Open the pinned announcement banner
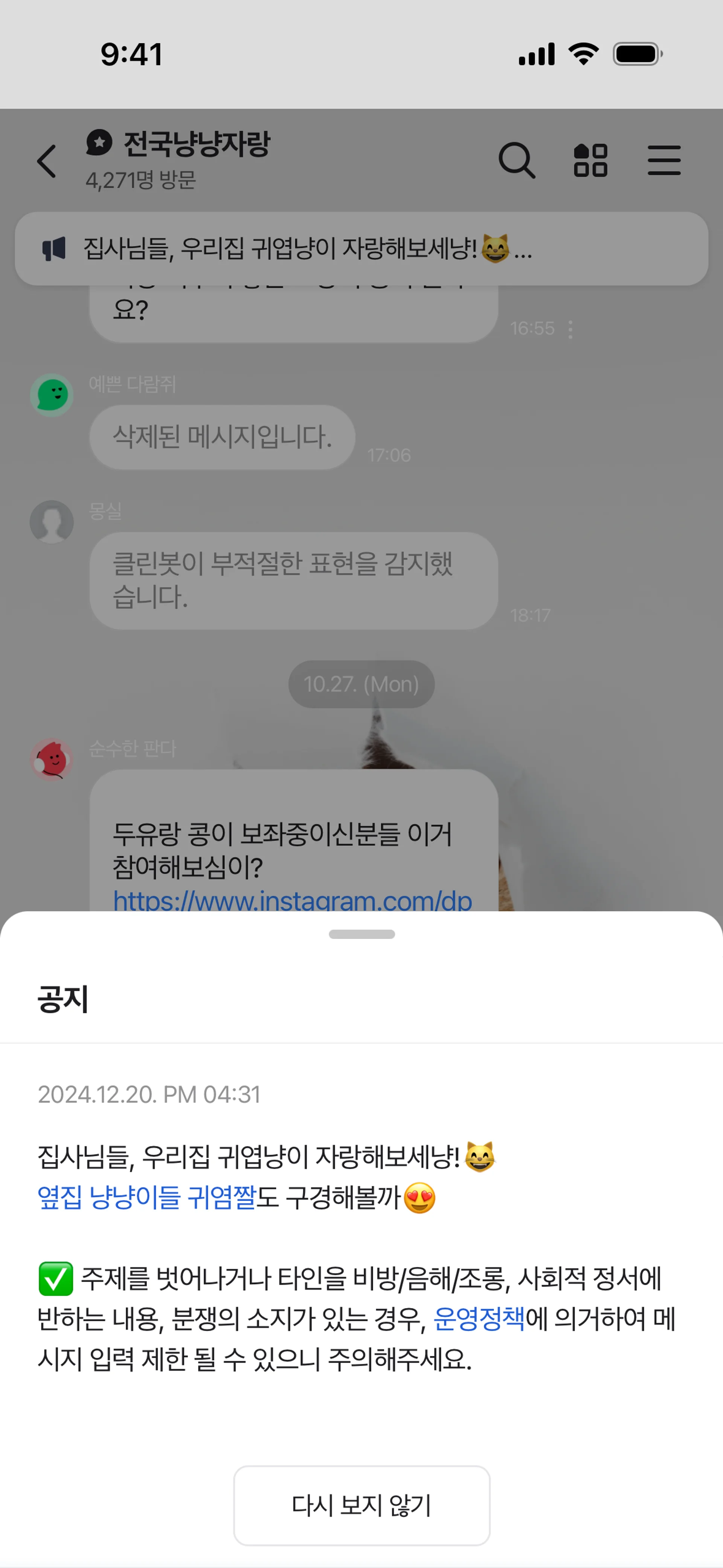The height and width of the screenshot is (1568, 723). (x=361, y=248)
